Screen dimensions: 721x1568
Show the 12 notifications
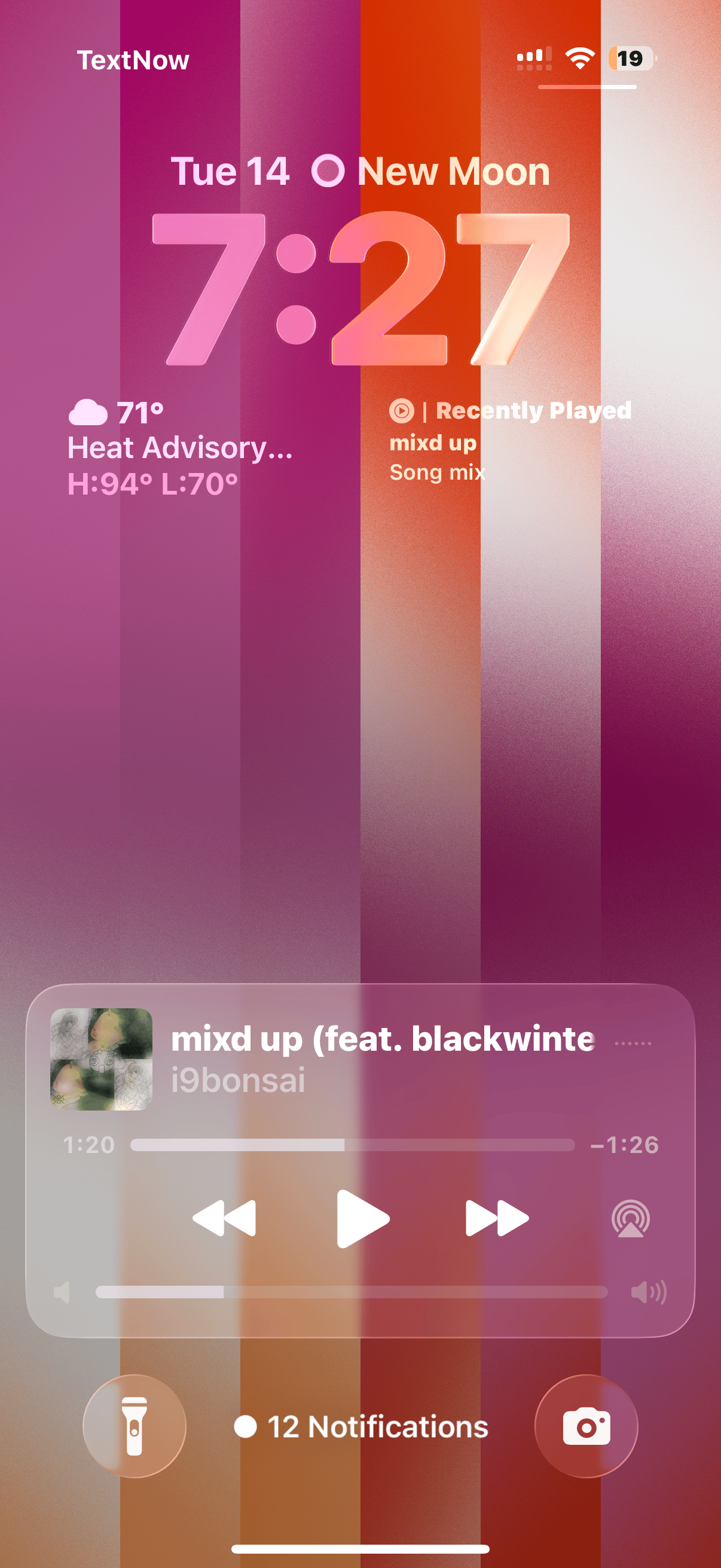(361, 1427)
